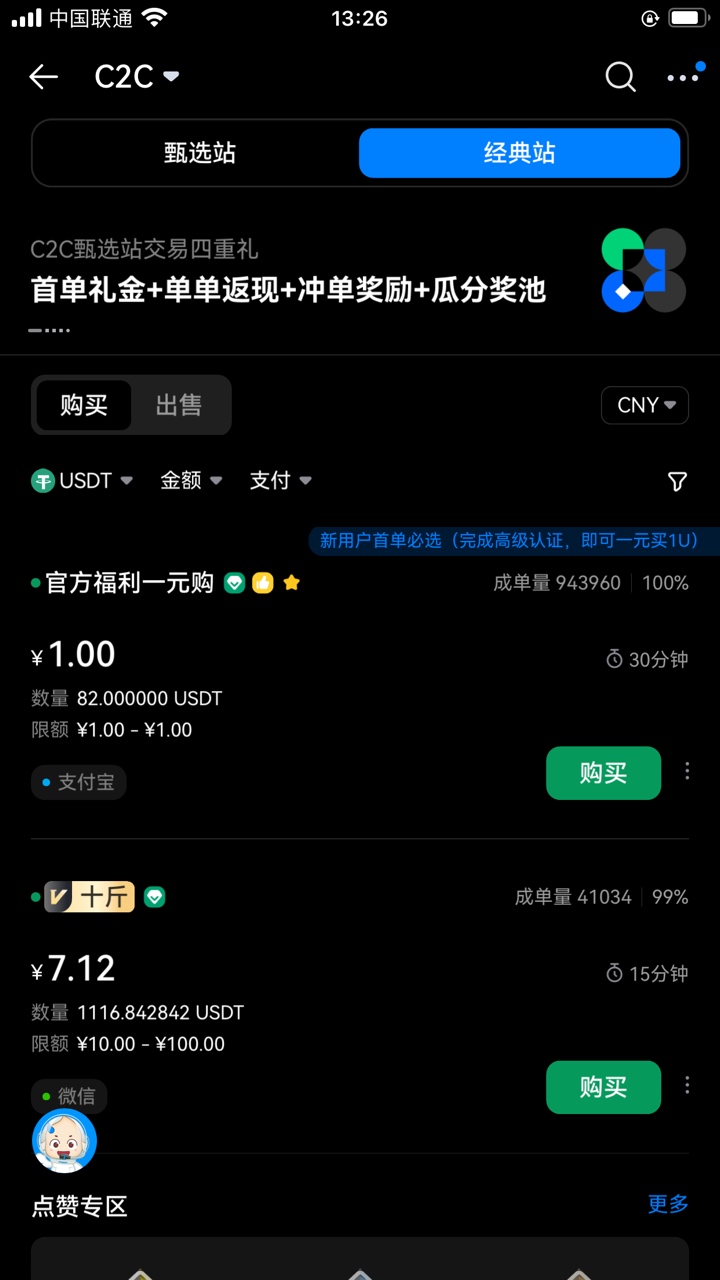The width and height of the screenshot is (720, 1280).
Task: Tap the floating customer service avatar
Action: tap(65, 1141)
